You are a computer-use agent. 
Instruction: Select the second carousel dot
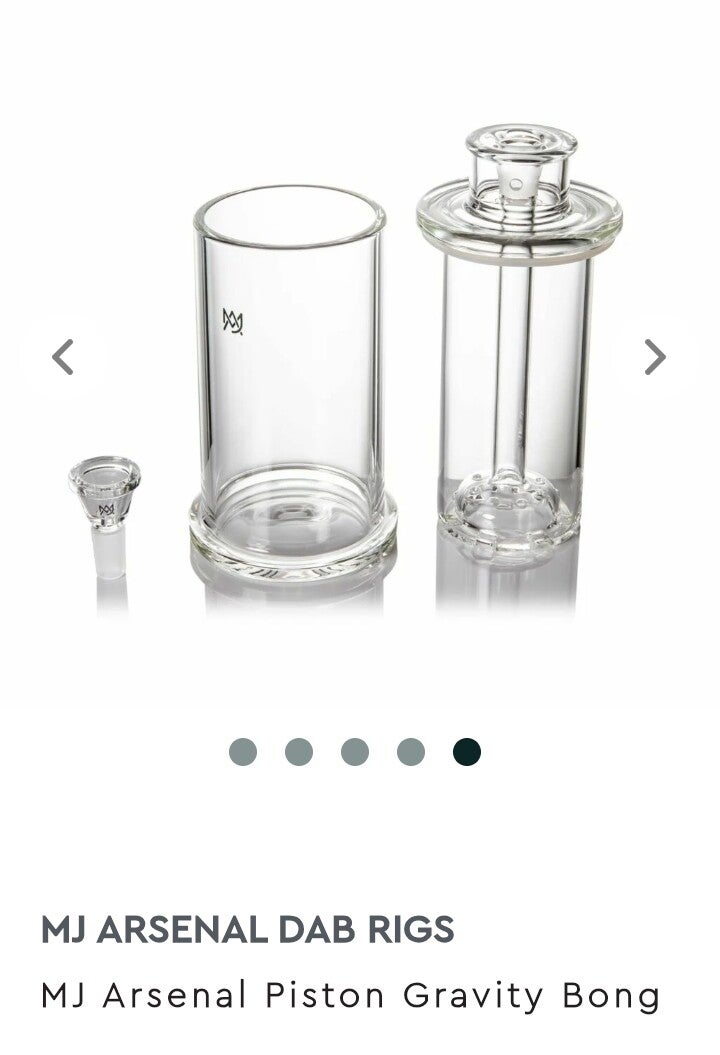(x=299, y=752)
